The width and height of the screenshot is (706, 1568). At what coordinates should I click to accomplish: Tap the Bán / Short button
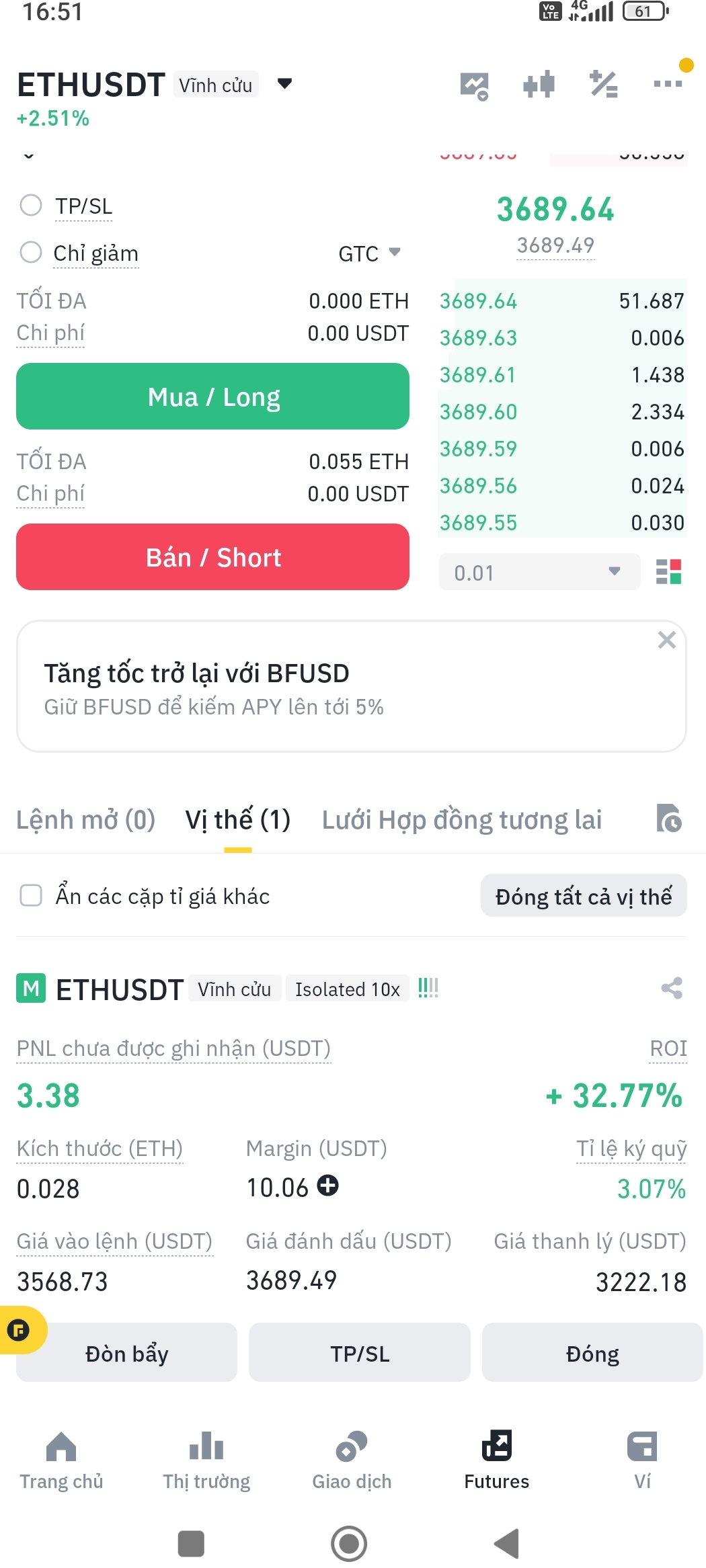212,557
